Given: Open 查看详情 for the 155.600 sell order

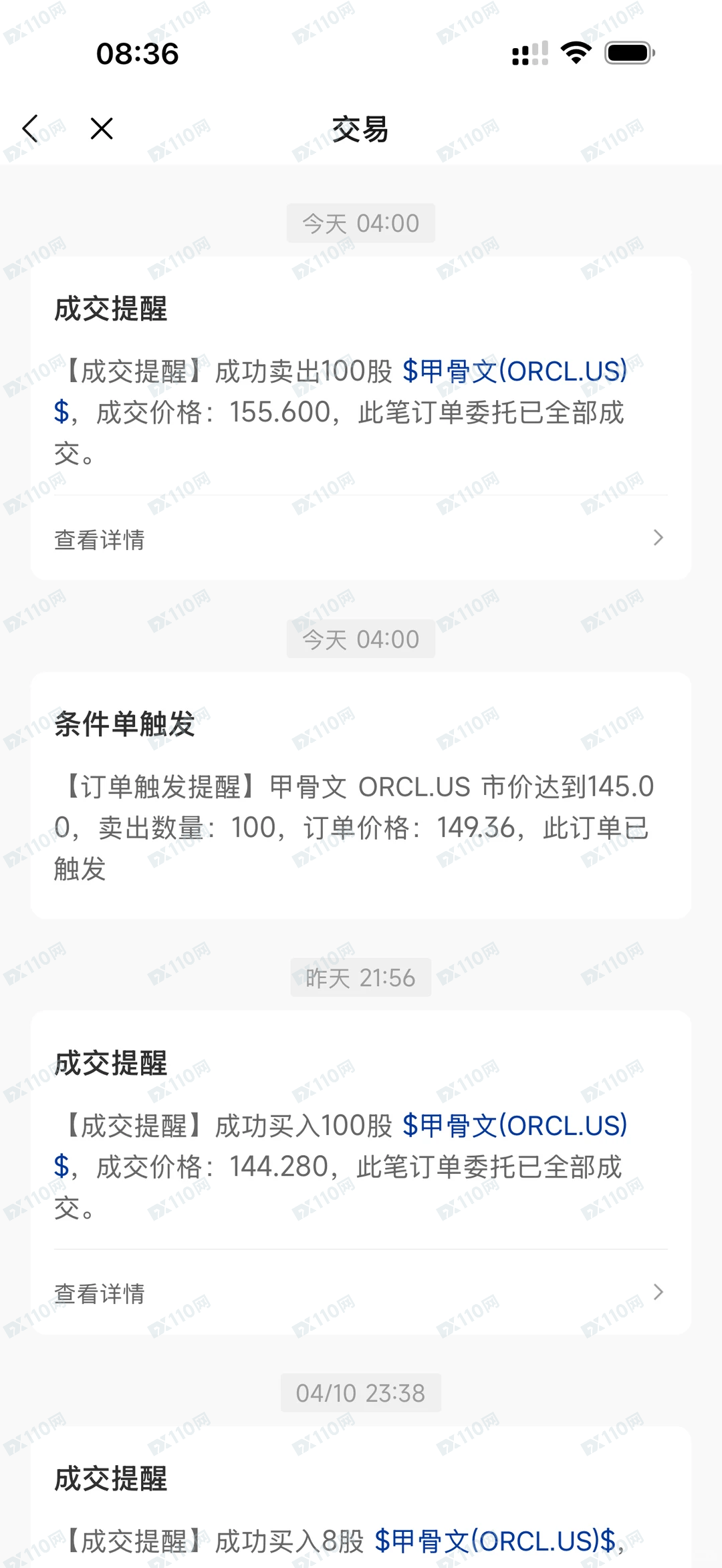Looking at the screenshot, I should (x=360, y=538).
